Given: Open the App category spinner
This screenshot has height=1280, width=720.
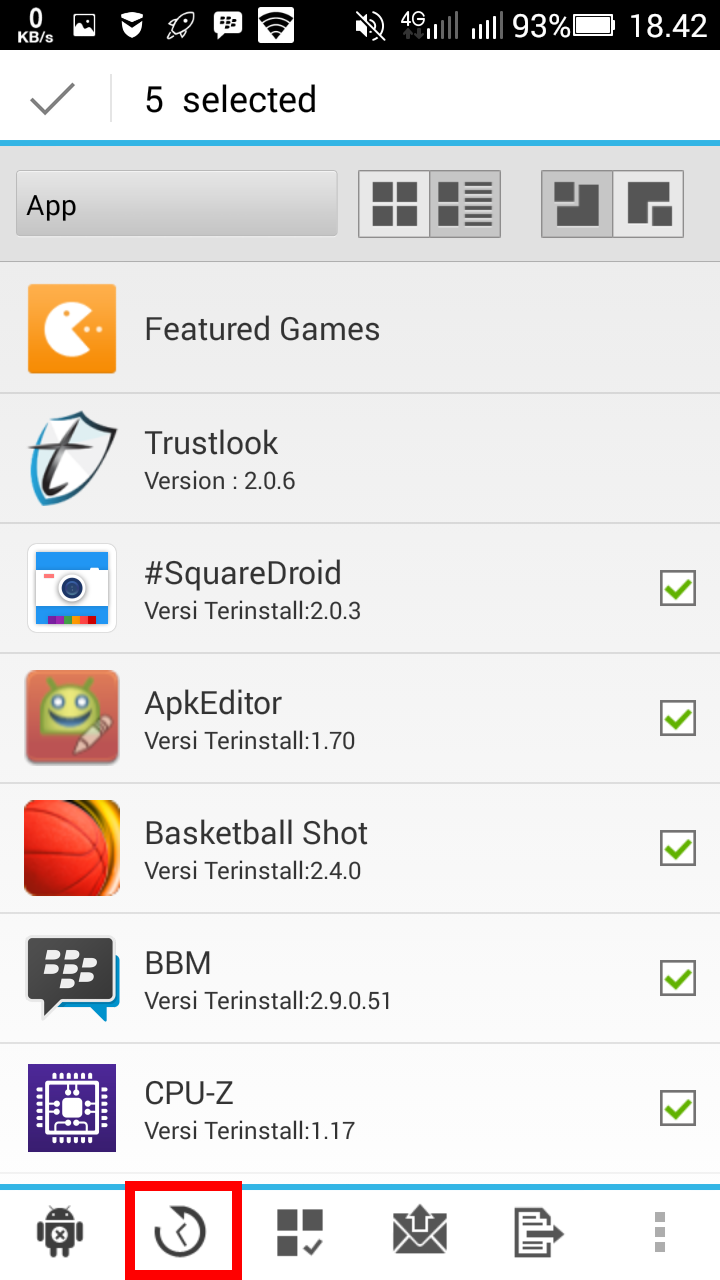Looking at the screenshot, I should [176, 204].
